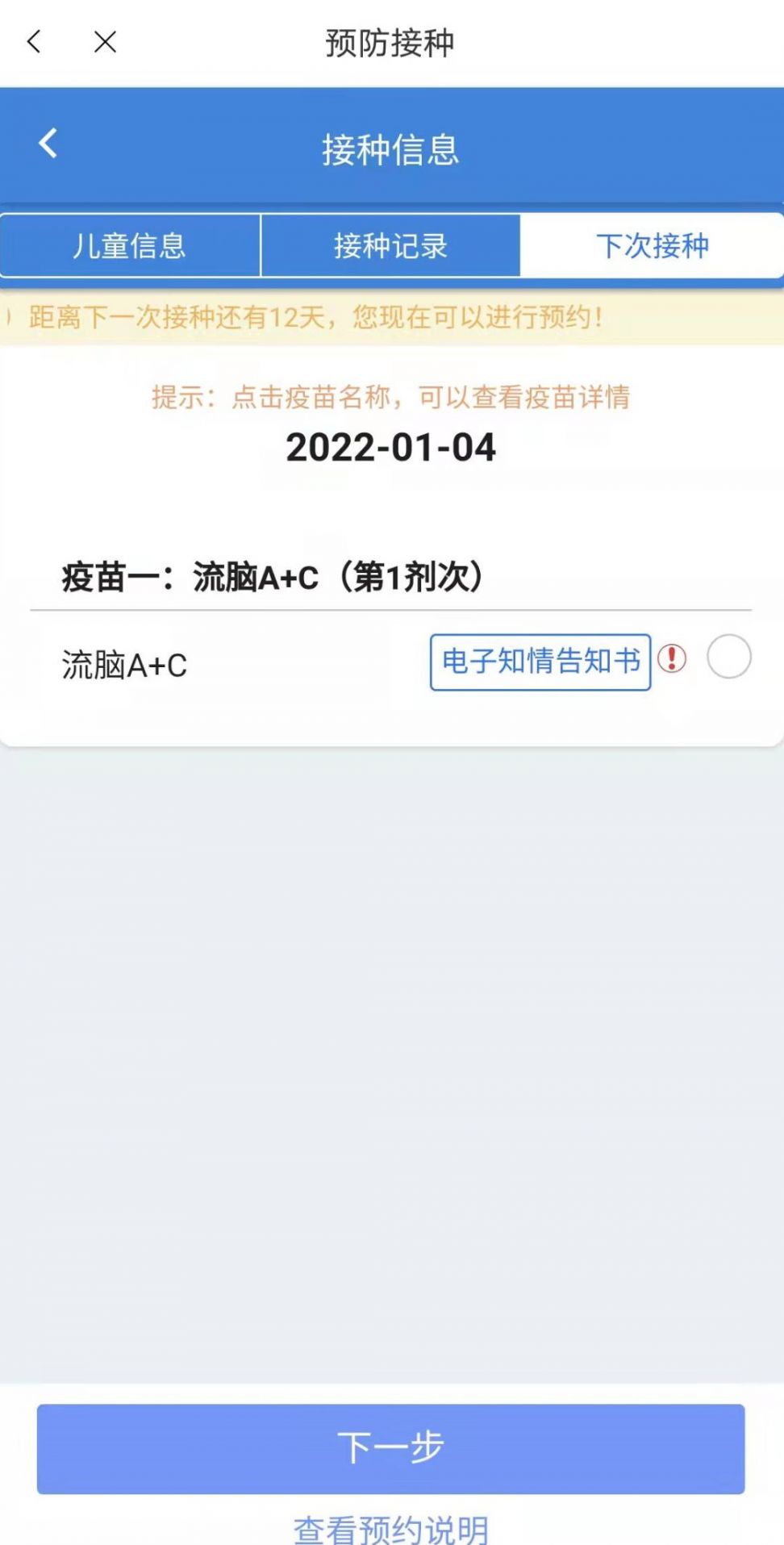The width and height of the screenshot is (784, 1545).
Task: Open the 接种记录 tab
Action: pyautogui.click(x=392, y=246)
